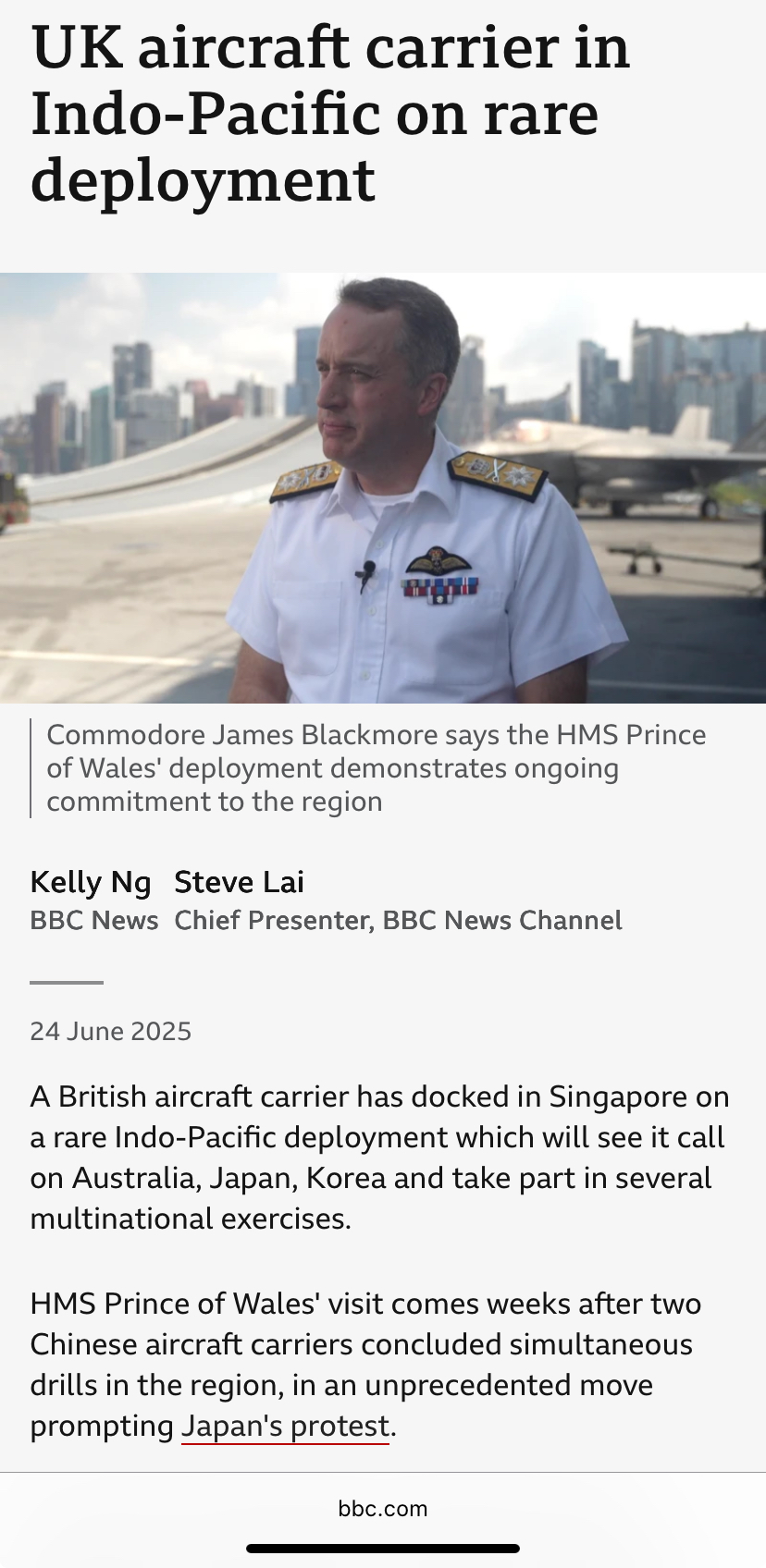This screenshot has height=1568, width=766.
Task: Open the "Japan's protest" link
Action: click(x=285, y=1427)
